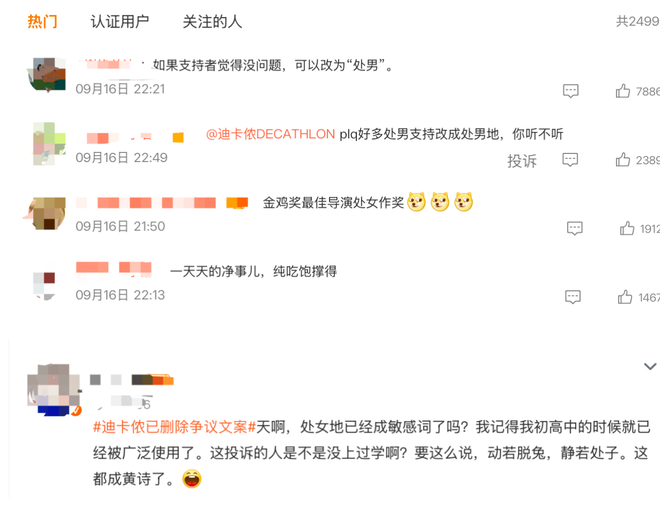Like the comment with 7886 likes
660x505 pixels.
[x=623, y=91]
